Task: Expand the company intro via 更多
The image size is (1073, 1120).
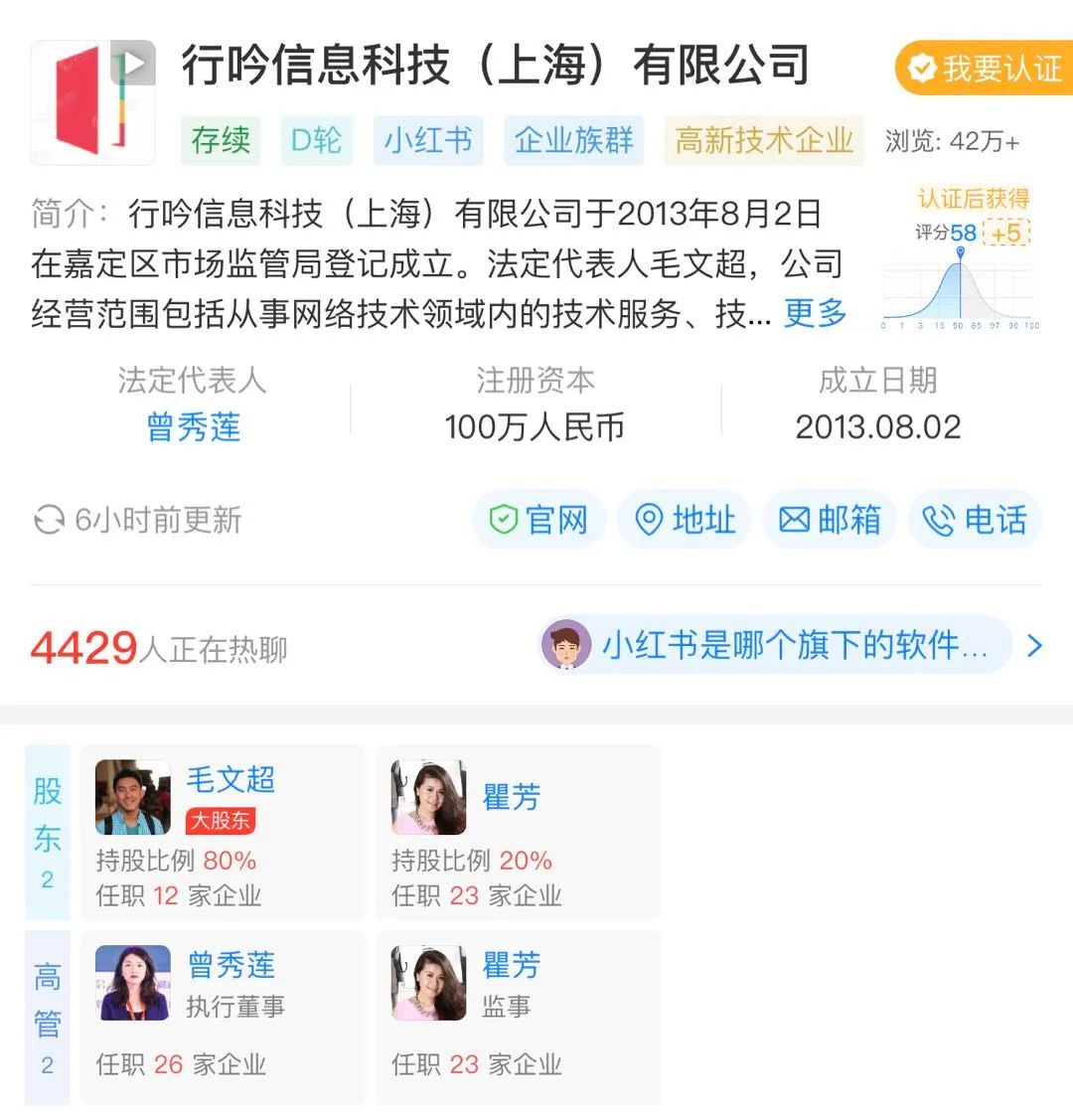Action: tap(814, 313)
